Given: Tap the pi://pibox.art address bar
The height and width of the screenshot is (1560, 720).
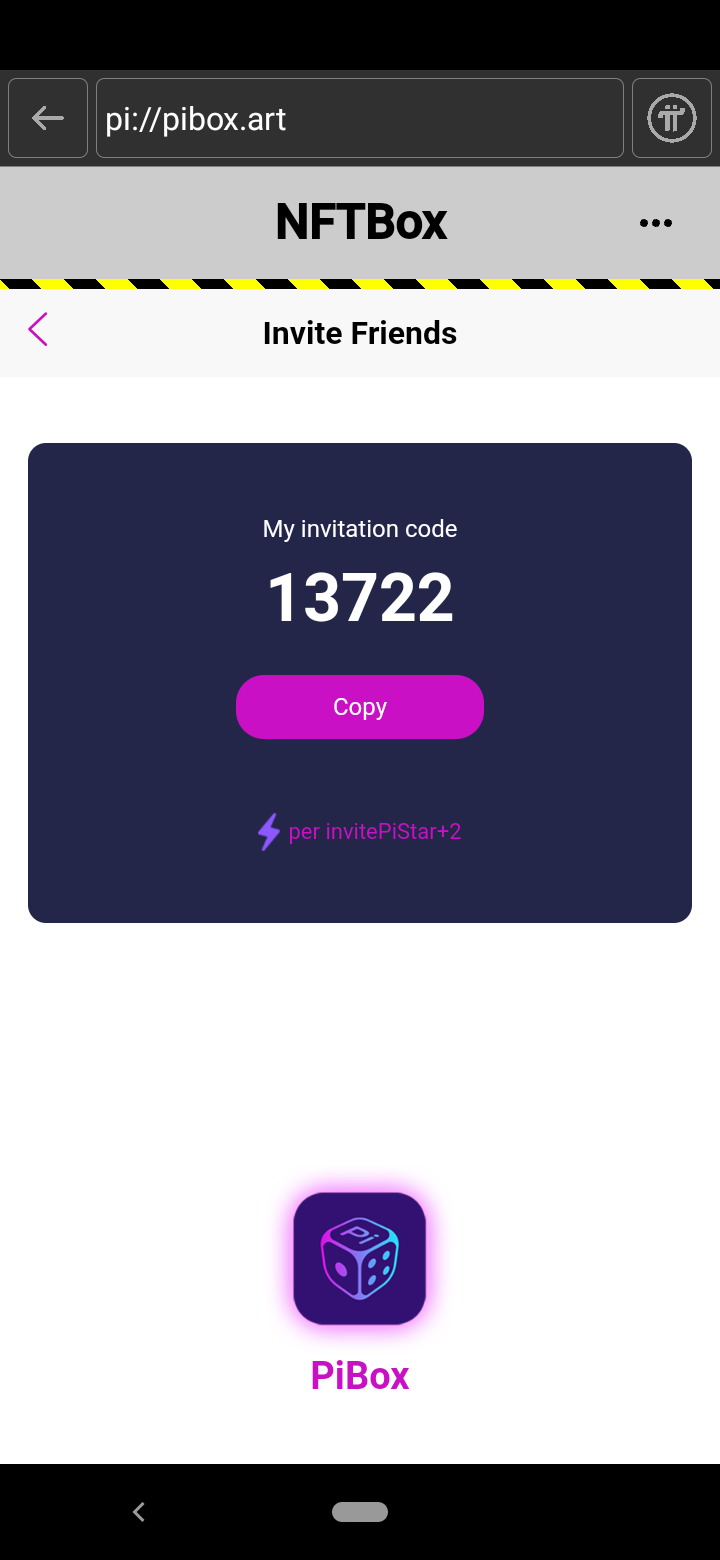Looking at the screenshot, I should (x=360, y=118).
